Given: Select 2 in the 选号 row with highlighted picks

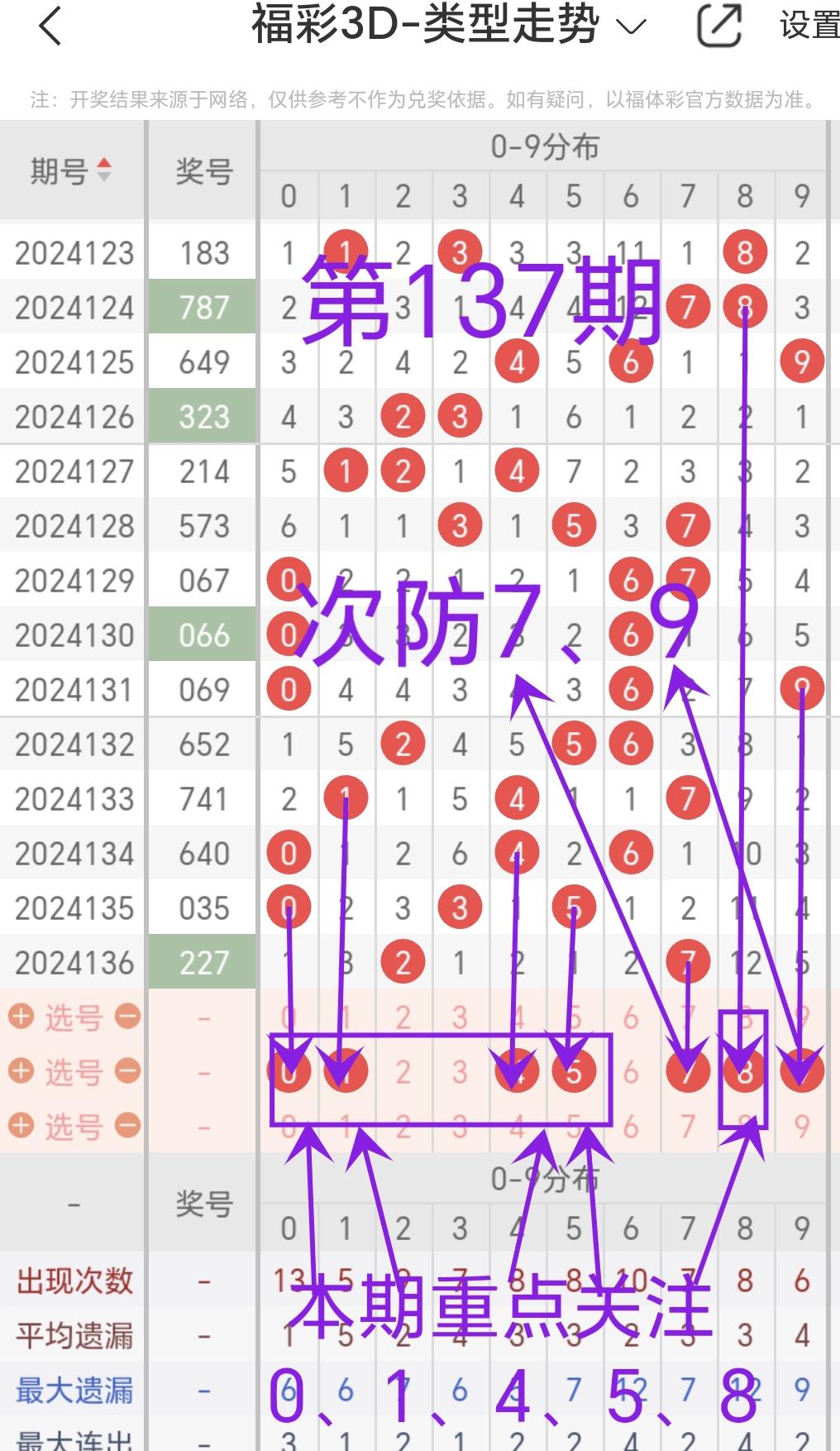Looking at the screenshot, I should 403,1072.
